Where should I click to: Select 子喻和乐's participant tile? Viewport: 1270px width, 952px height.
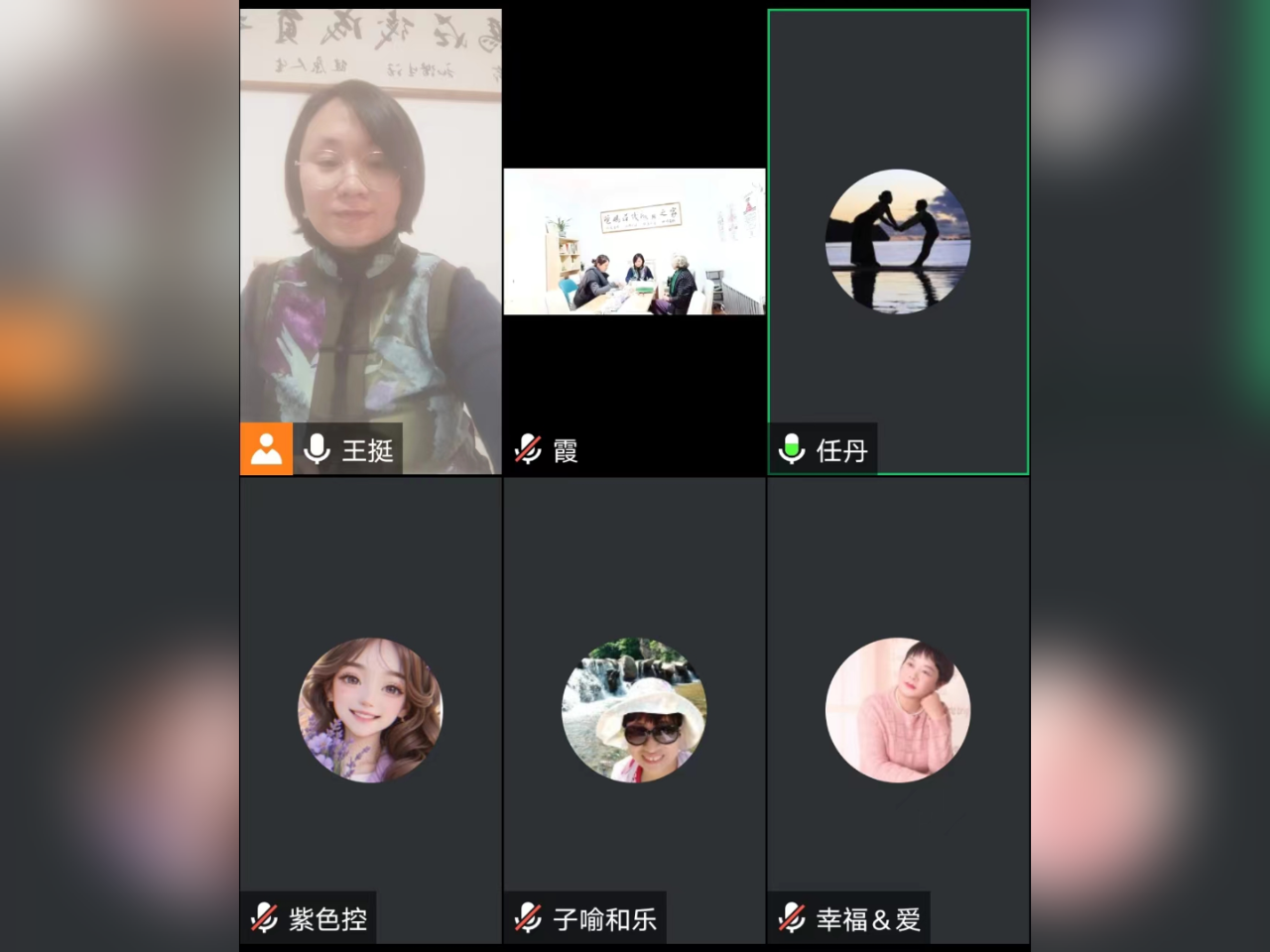(634, 710)
